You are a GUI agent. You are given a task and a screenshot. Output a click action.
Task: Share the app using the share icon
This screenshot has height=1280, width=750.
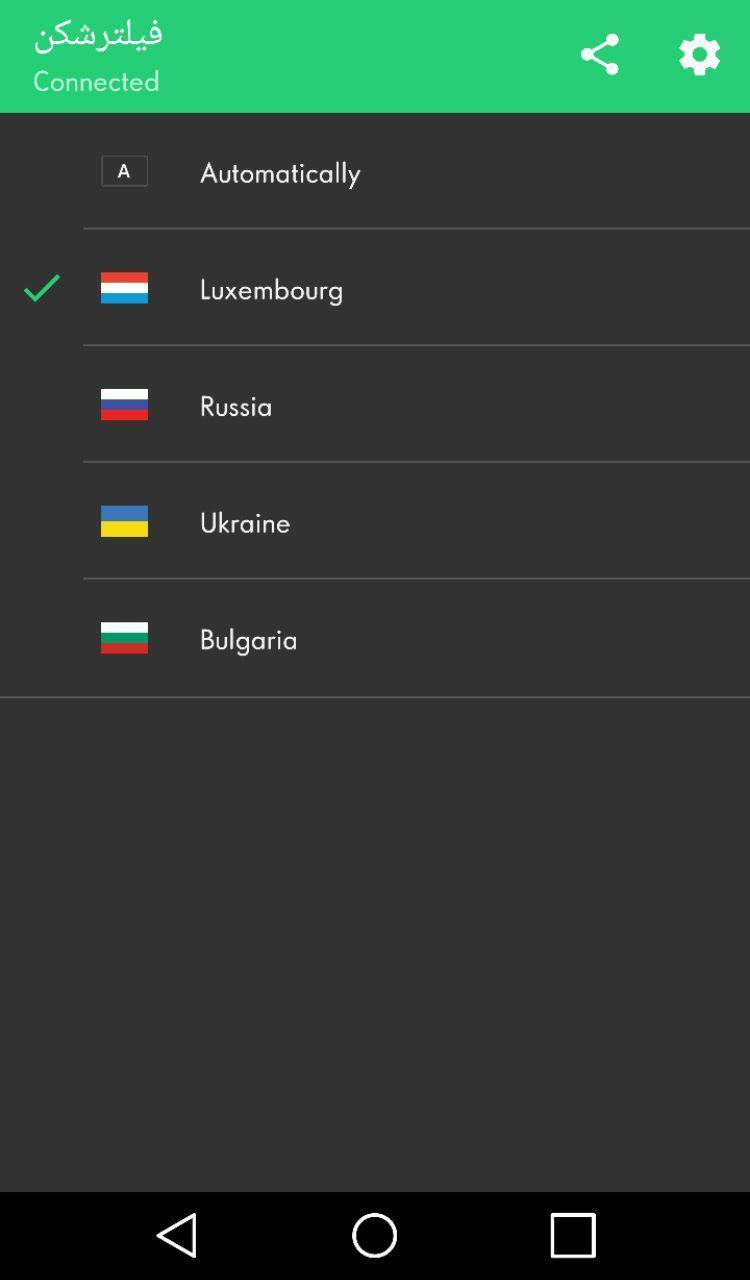(x=599, y=54)
